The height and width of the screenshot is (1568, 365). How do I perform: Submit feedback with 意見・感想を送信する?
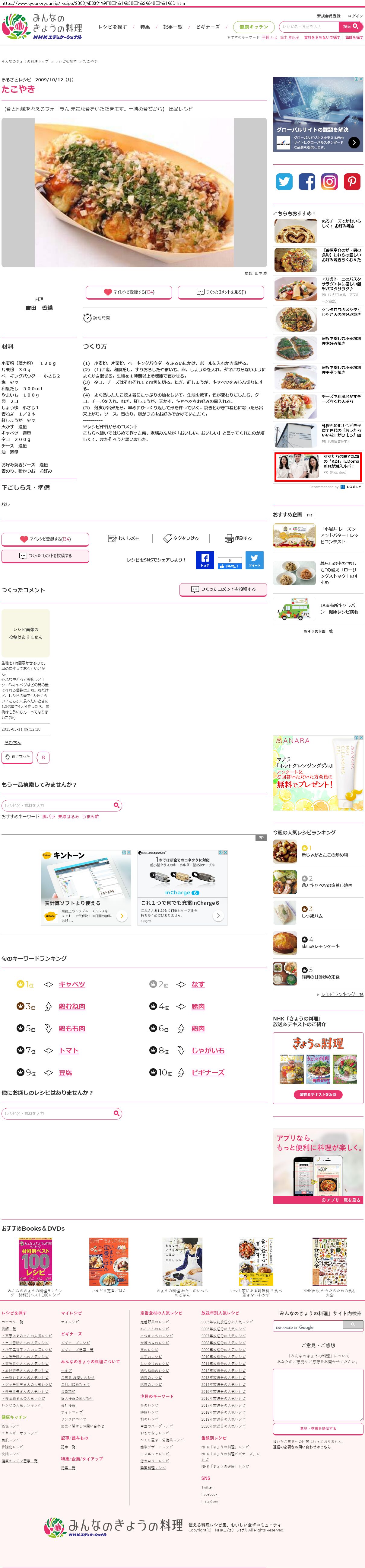318,1428
